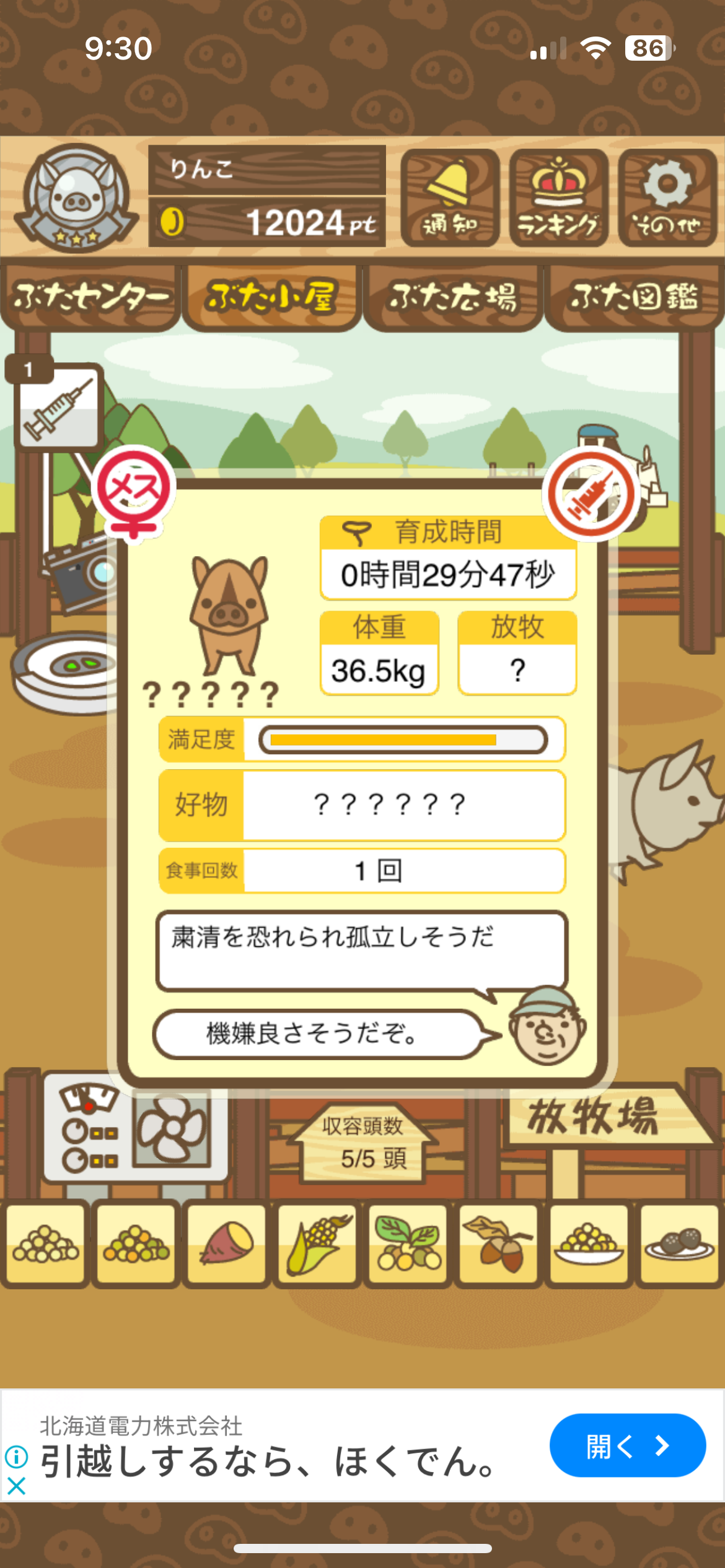This screenshot has height=1568, width=725.
Task: Open the ランキング ranking button
Action: [x=558, y=198]
